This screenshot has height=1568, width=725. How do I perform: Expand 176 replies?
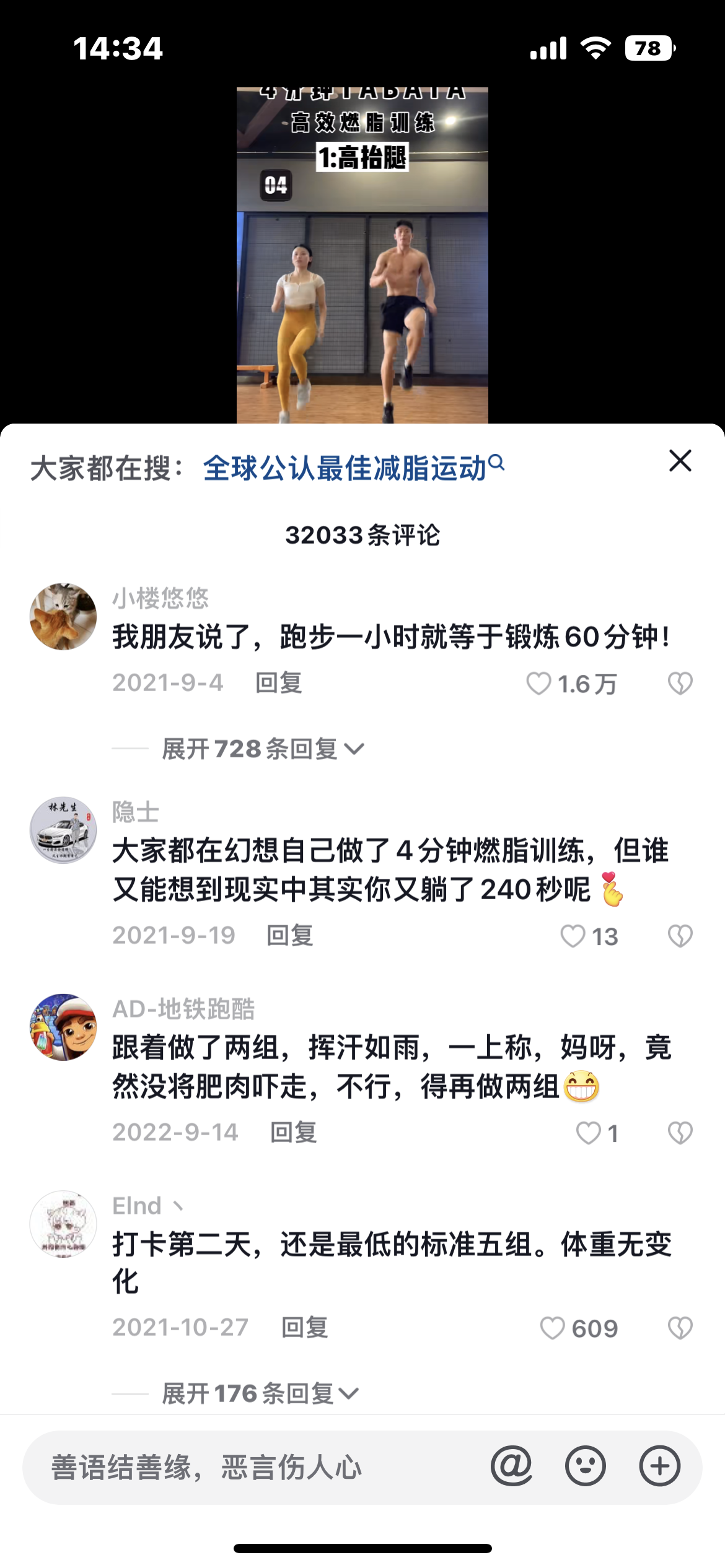pos(260,1394)
